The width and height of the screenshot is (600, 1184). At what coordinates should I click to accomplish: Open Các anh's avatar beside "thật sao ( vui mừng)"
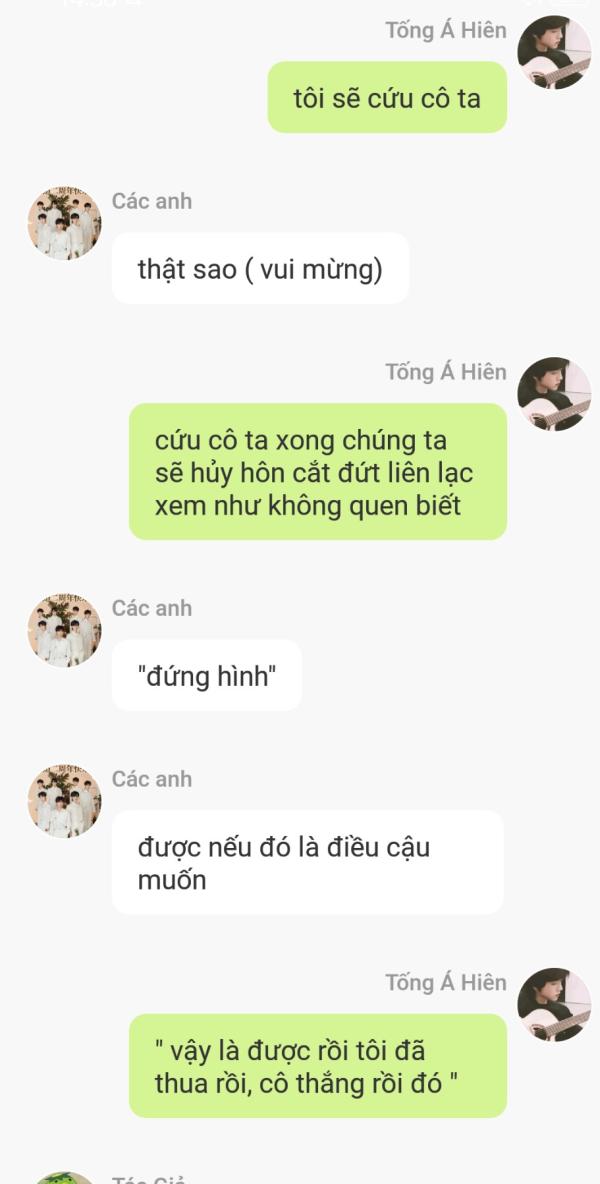pos(64,223)
